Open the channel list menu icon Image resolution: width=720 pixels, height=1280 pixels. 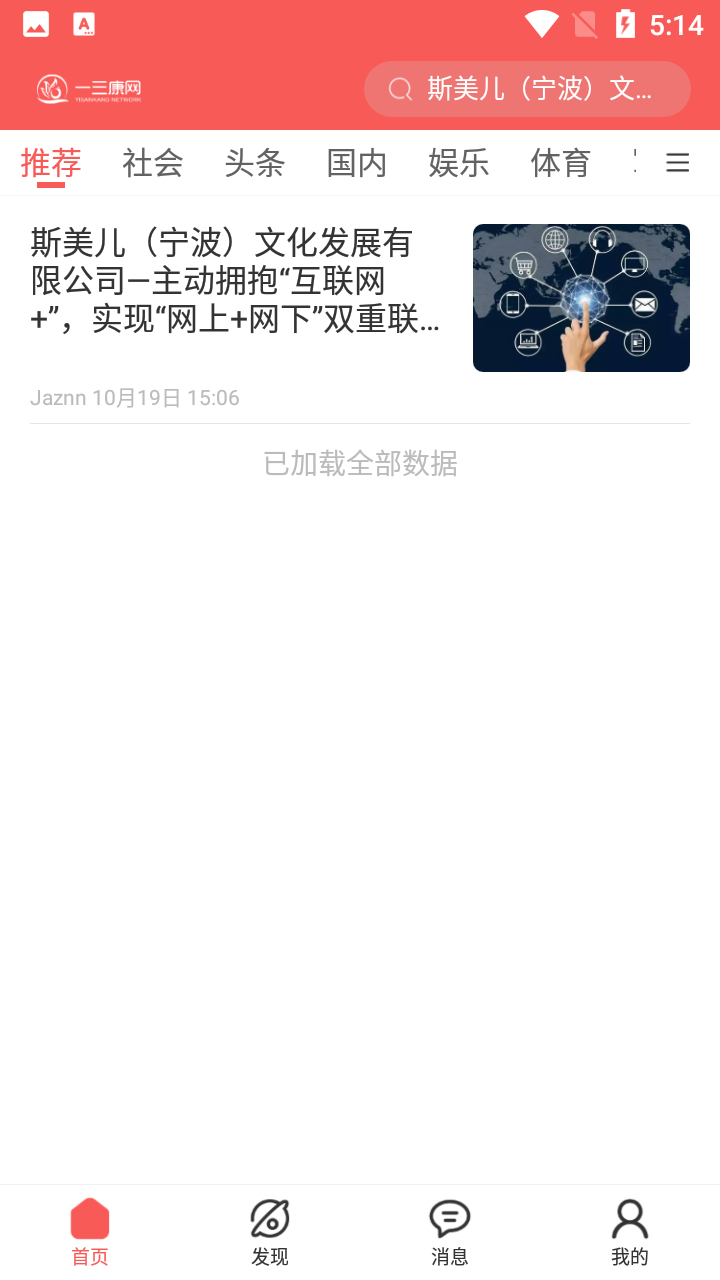(678, 163)
